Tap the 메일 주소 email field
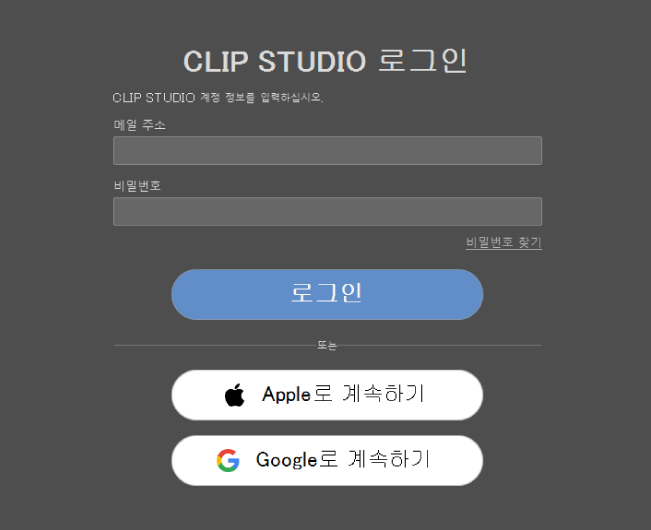The width and height of the screenshot is (651, 530). (x=327, y=151)
